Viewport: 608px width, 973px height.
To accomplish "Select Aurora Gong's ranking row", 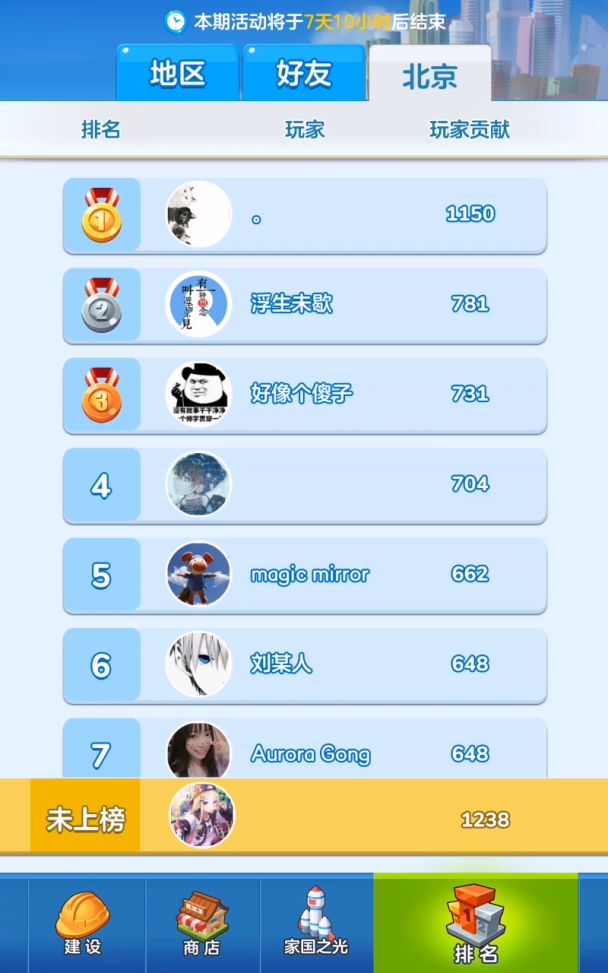I will coord(305,750).
